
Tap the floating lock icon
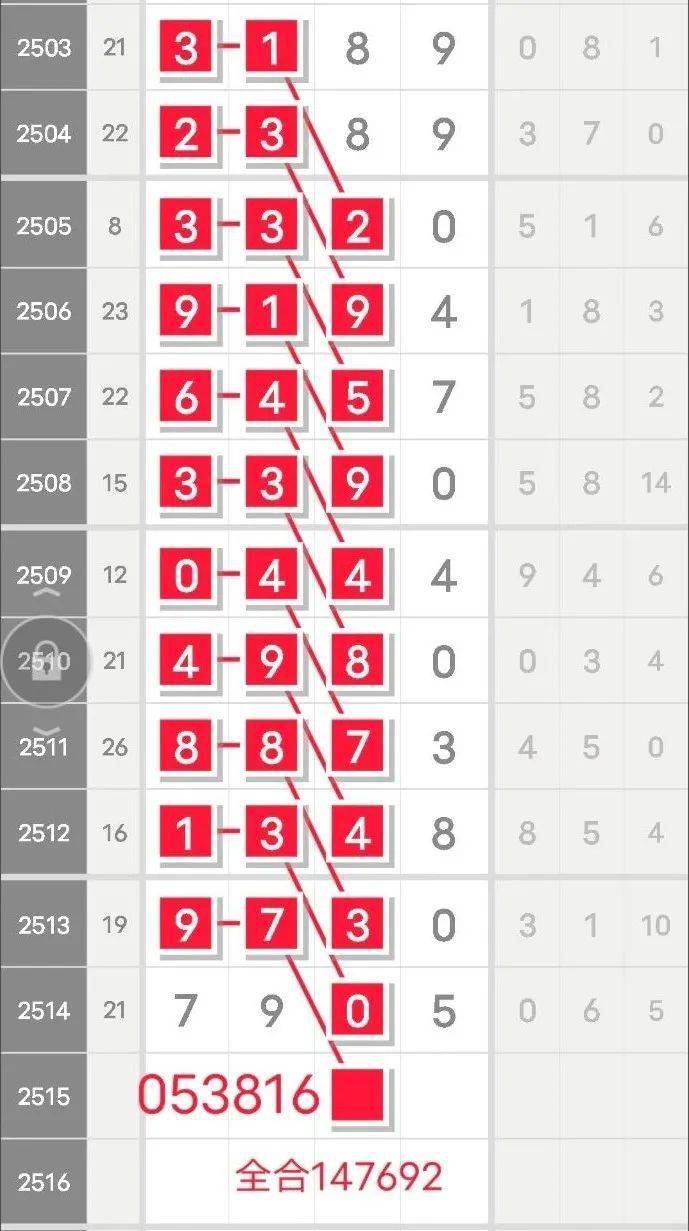click(44, 662)
